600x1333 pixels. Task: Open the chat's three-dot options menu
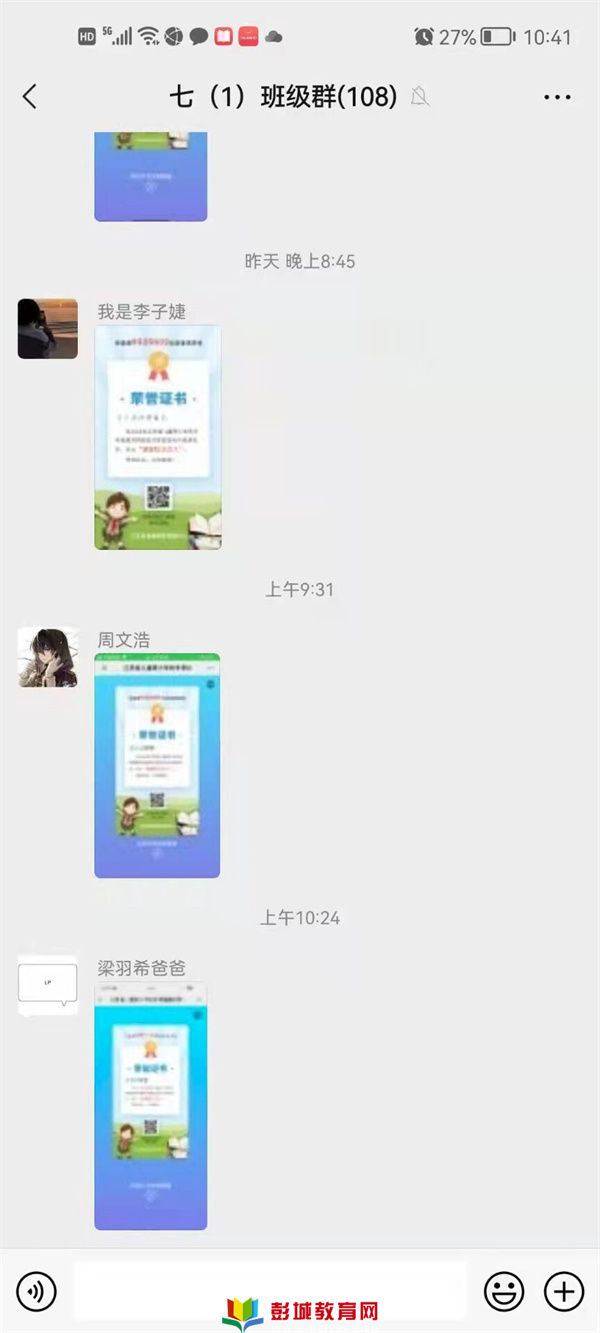tap(557, 97)
